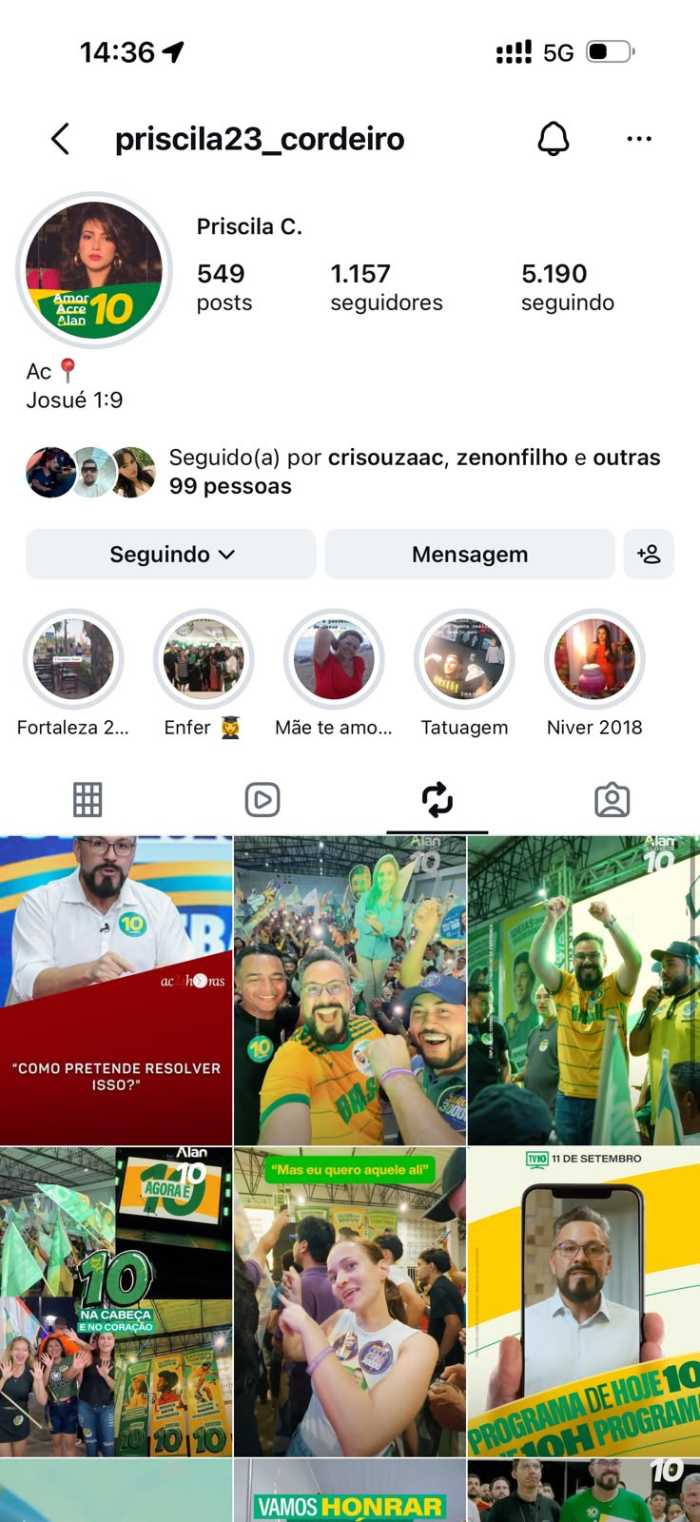Open the three-dot overflow menu
Image resolution: width=700 pixels, height=1522 pixels.
tap(639, 139)
